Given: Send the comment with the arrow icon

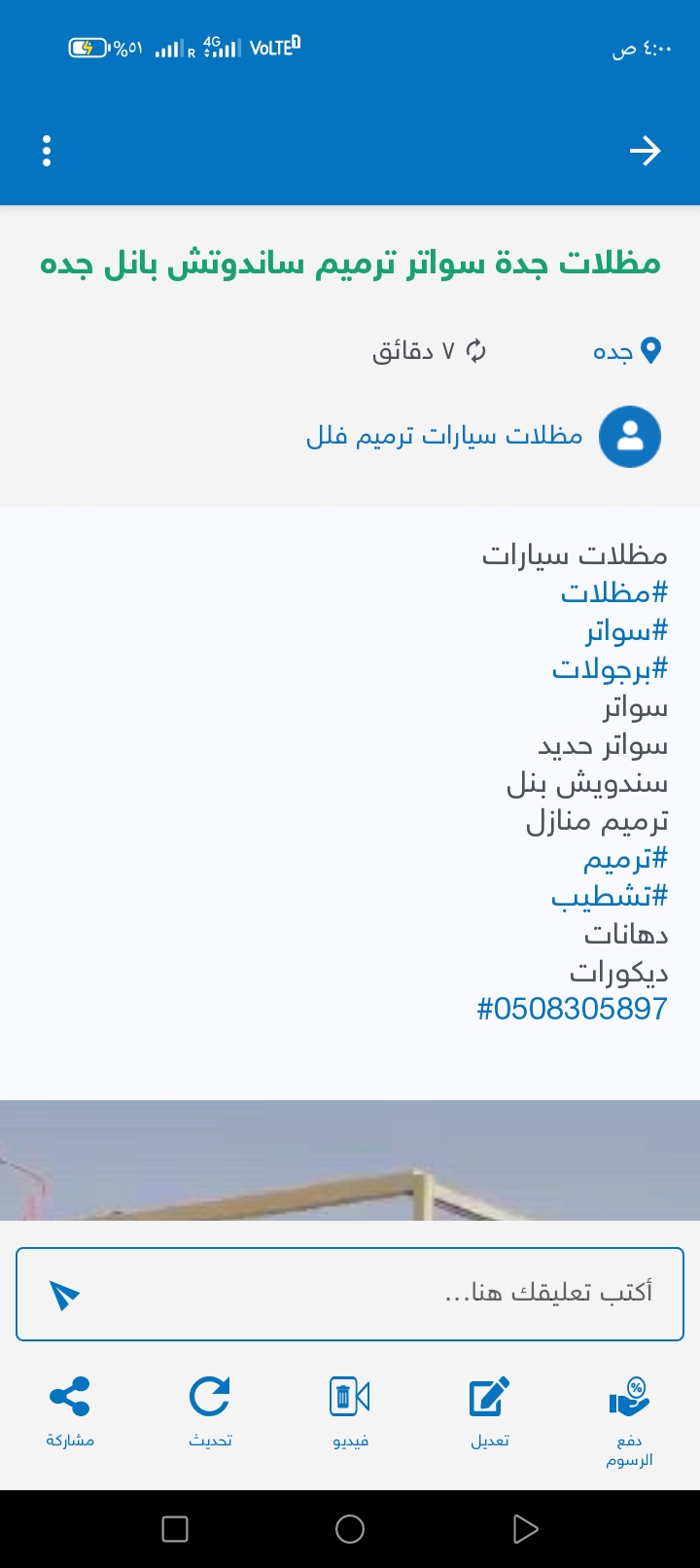Looking at the screenshot, I should 64,1294.
